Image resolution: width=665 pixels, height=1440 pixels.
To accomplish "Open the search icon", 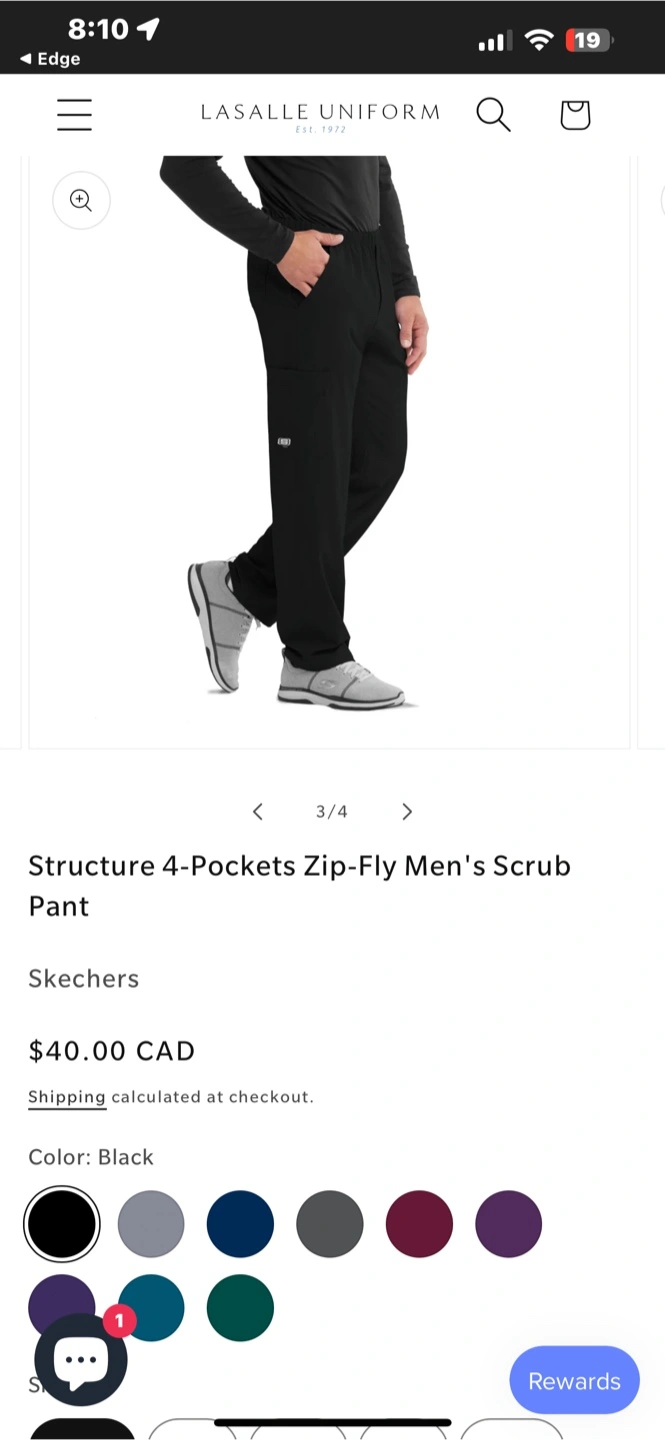I will pos(493,115).
